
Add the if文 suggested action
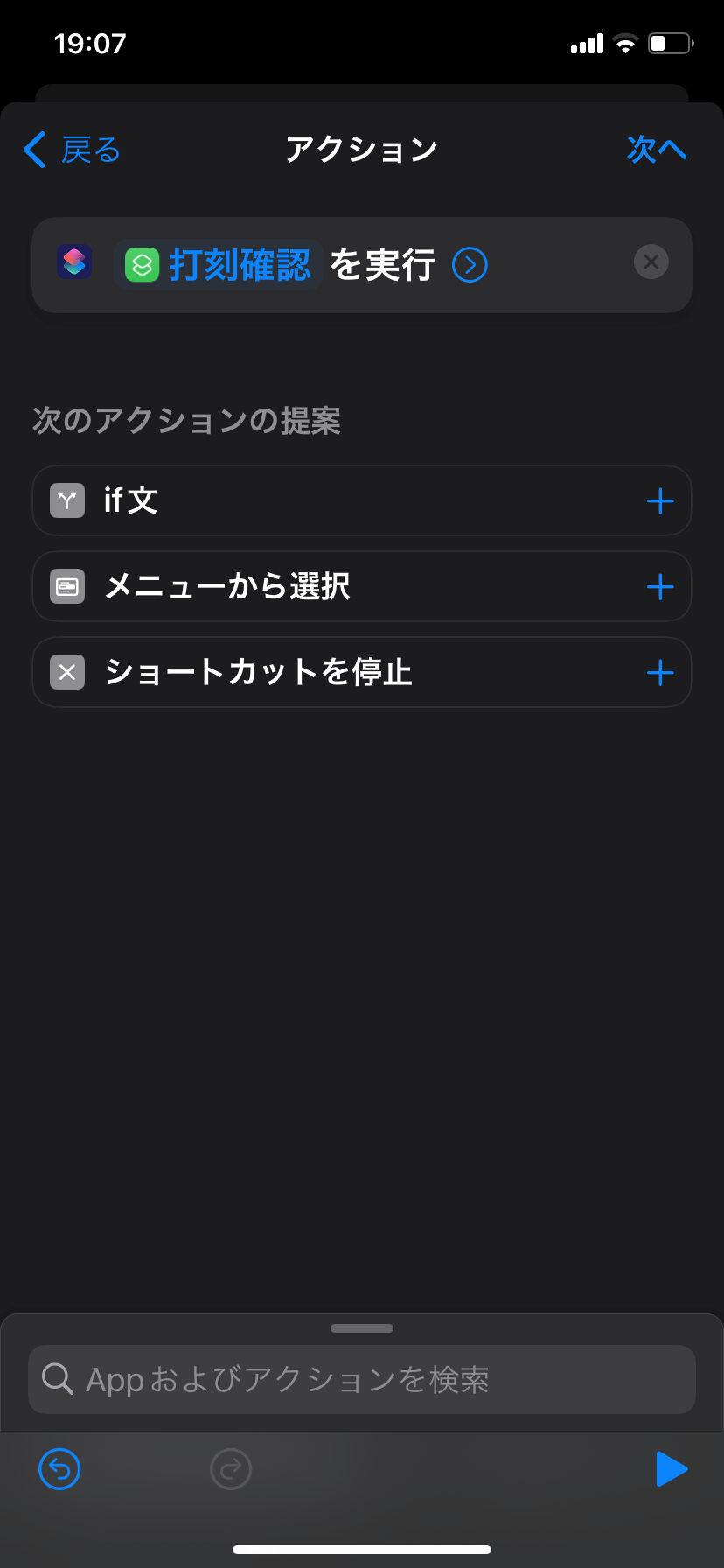point(659,501)
